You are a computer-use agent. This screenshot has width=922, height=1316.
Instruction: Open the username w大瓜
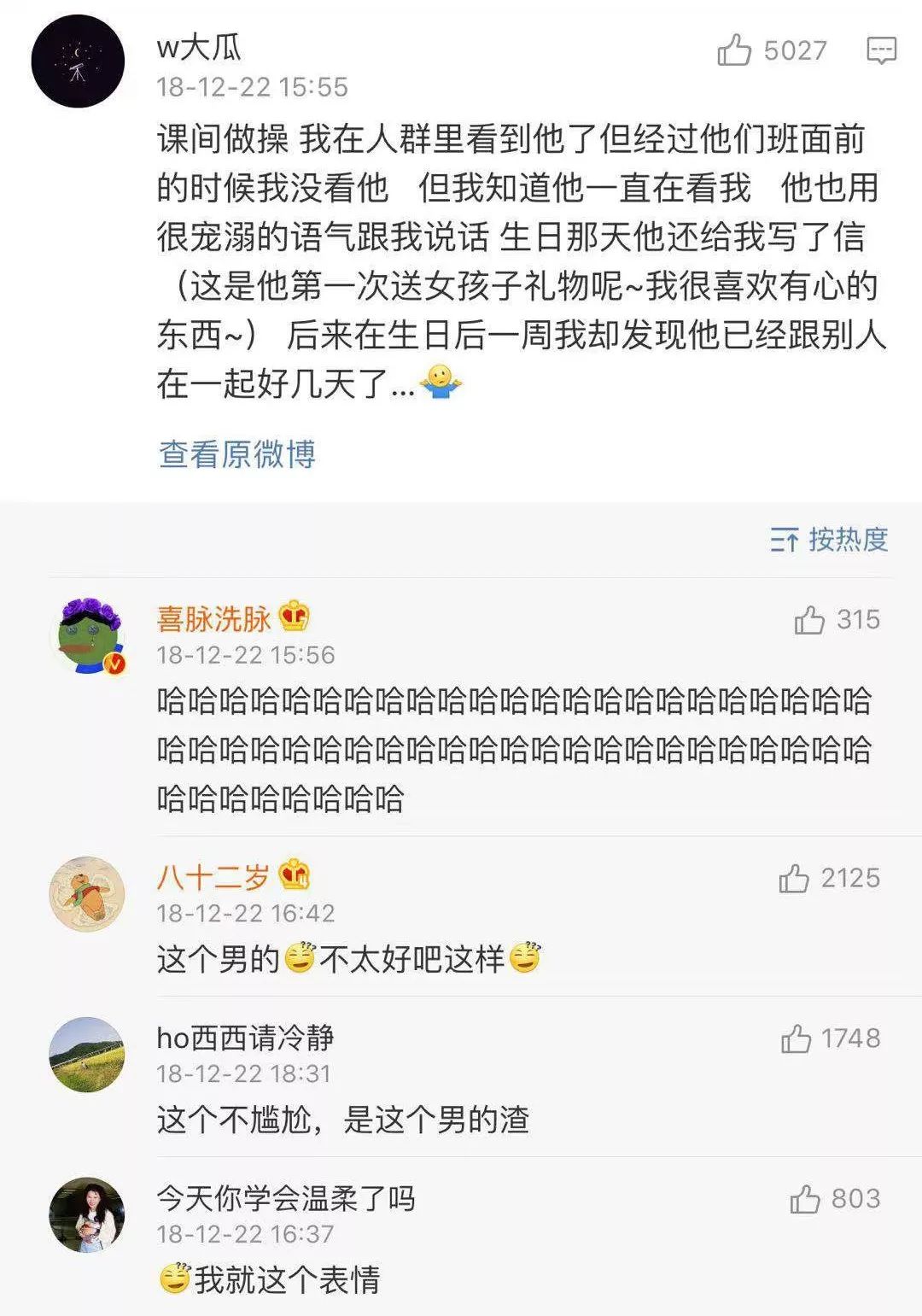[199, 47]
